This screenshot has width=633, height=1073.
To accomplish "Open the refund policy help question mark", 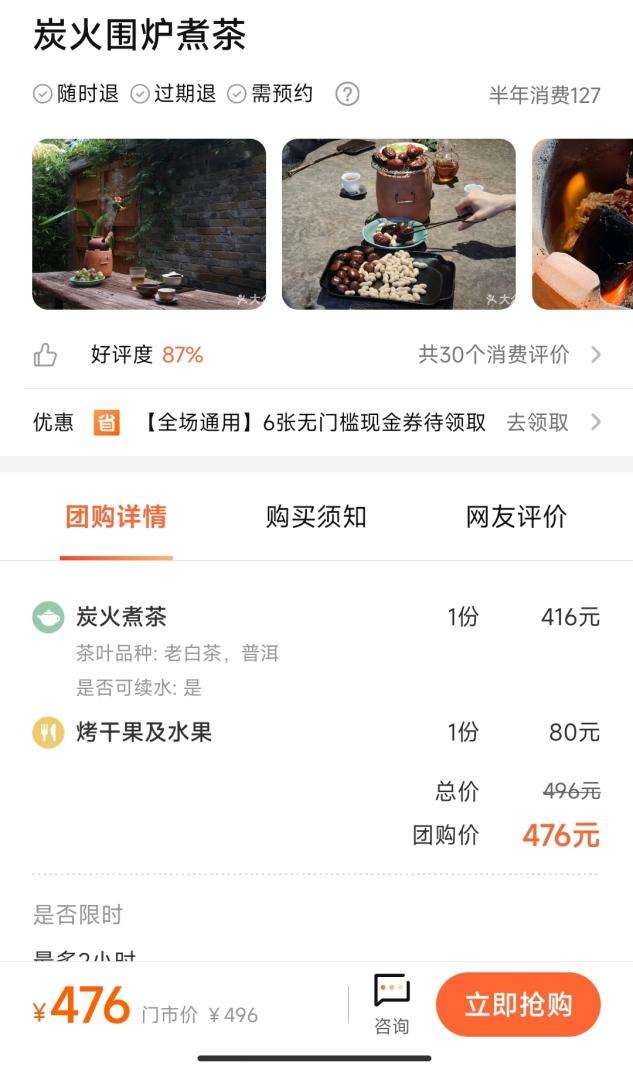I will (347, 94).
